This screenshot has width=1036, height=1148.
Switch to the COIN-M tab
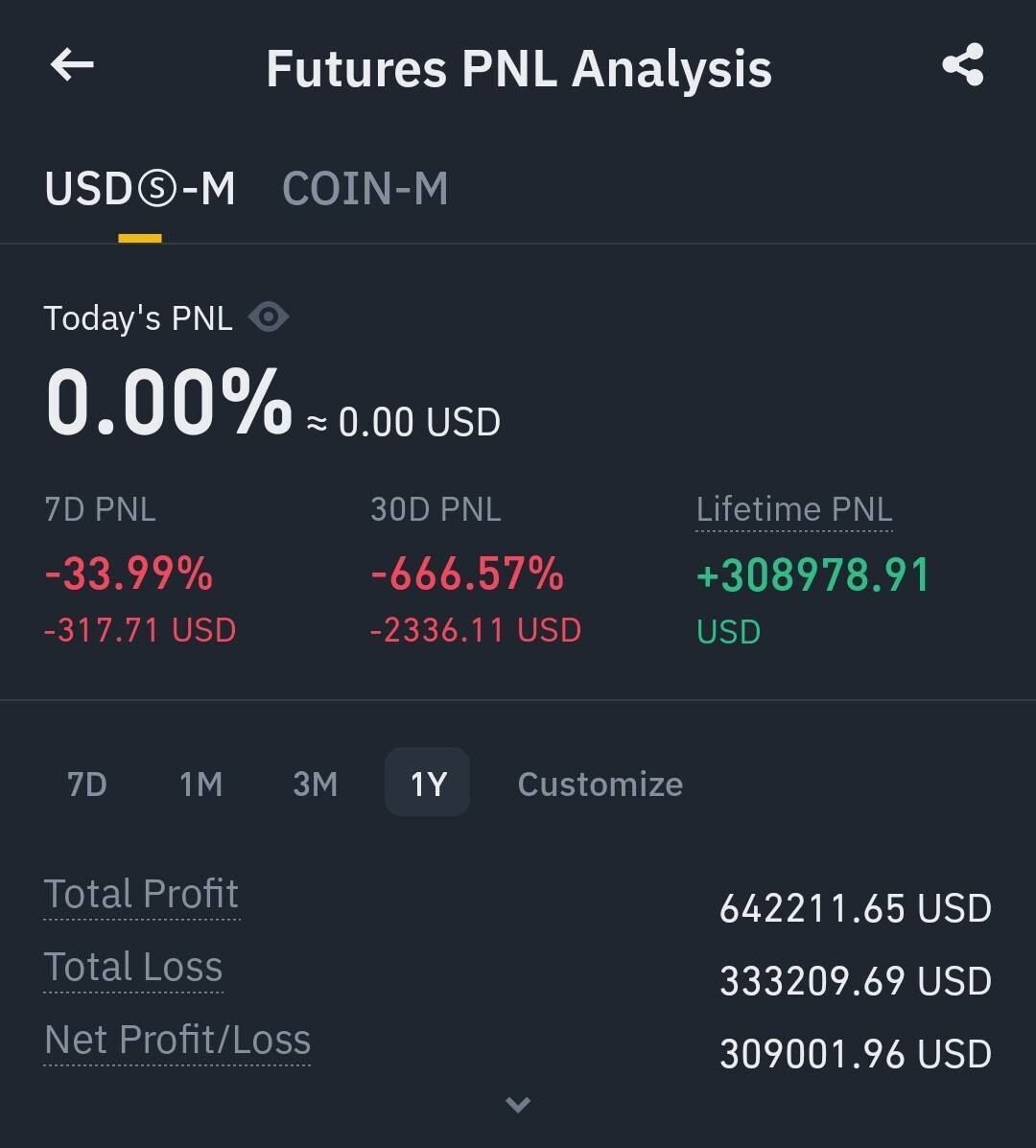365,189
